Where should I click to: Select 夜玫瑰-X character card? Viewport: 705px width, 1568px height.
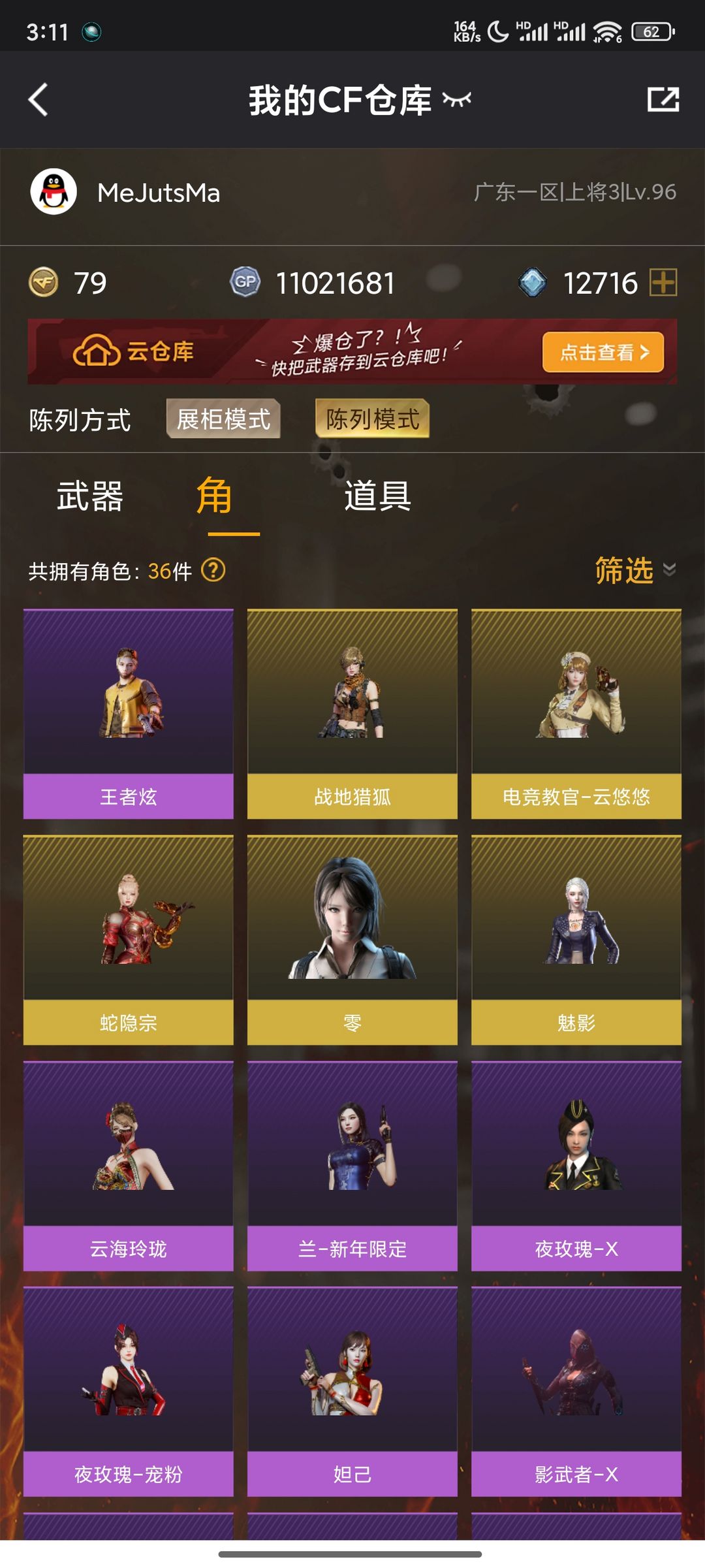(576, 1166)
